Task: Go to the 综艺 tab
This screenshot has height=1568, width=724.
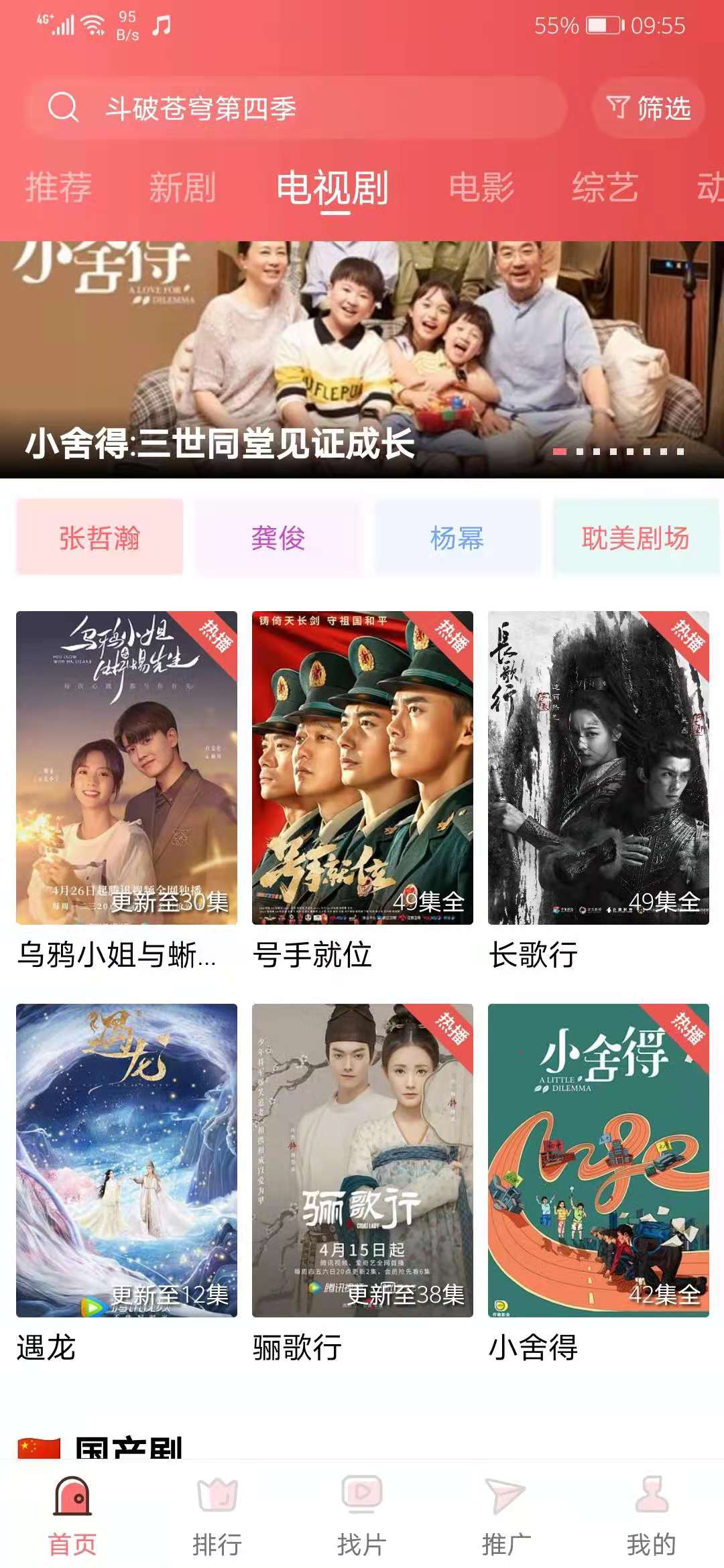Action: 605,187
